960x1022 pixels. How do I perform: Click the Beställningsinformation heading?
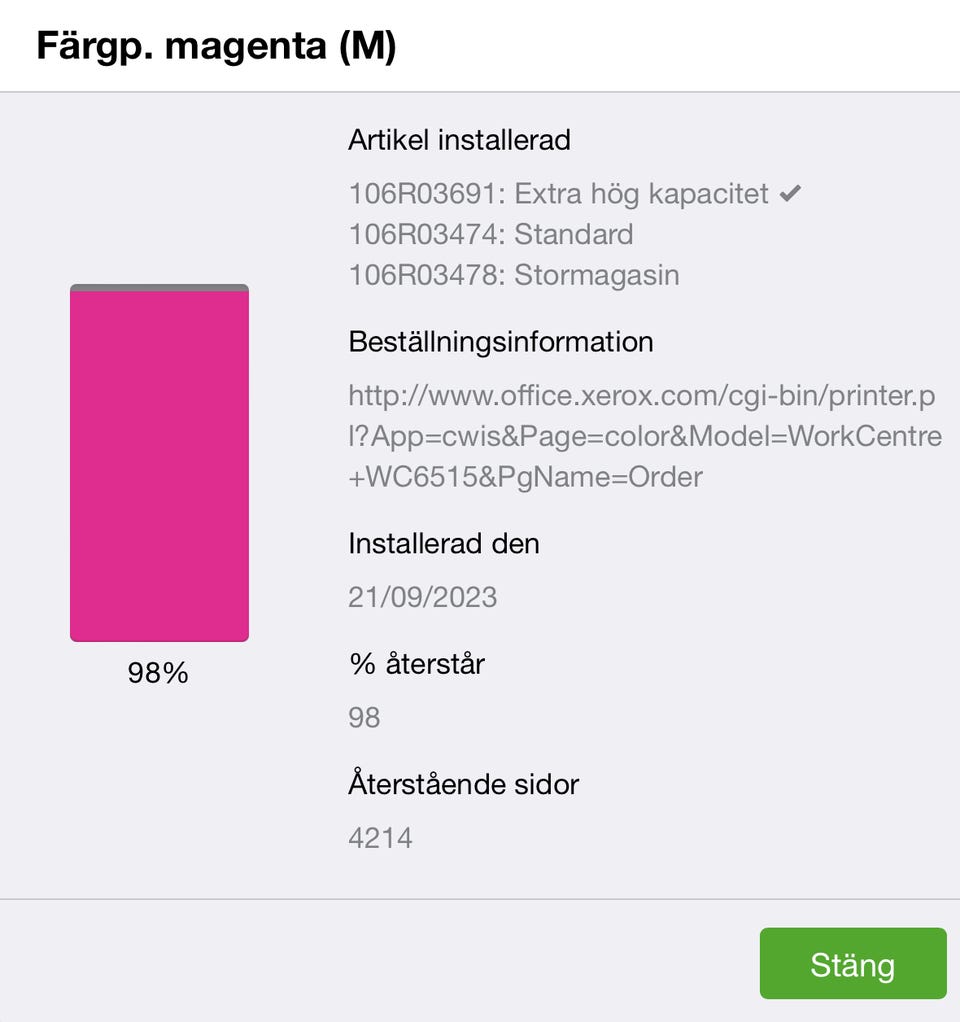500,342
